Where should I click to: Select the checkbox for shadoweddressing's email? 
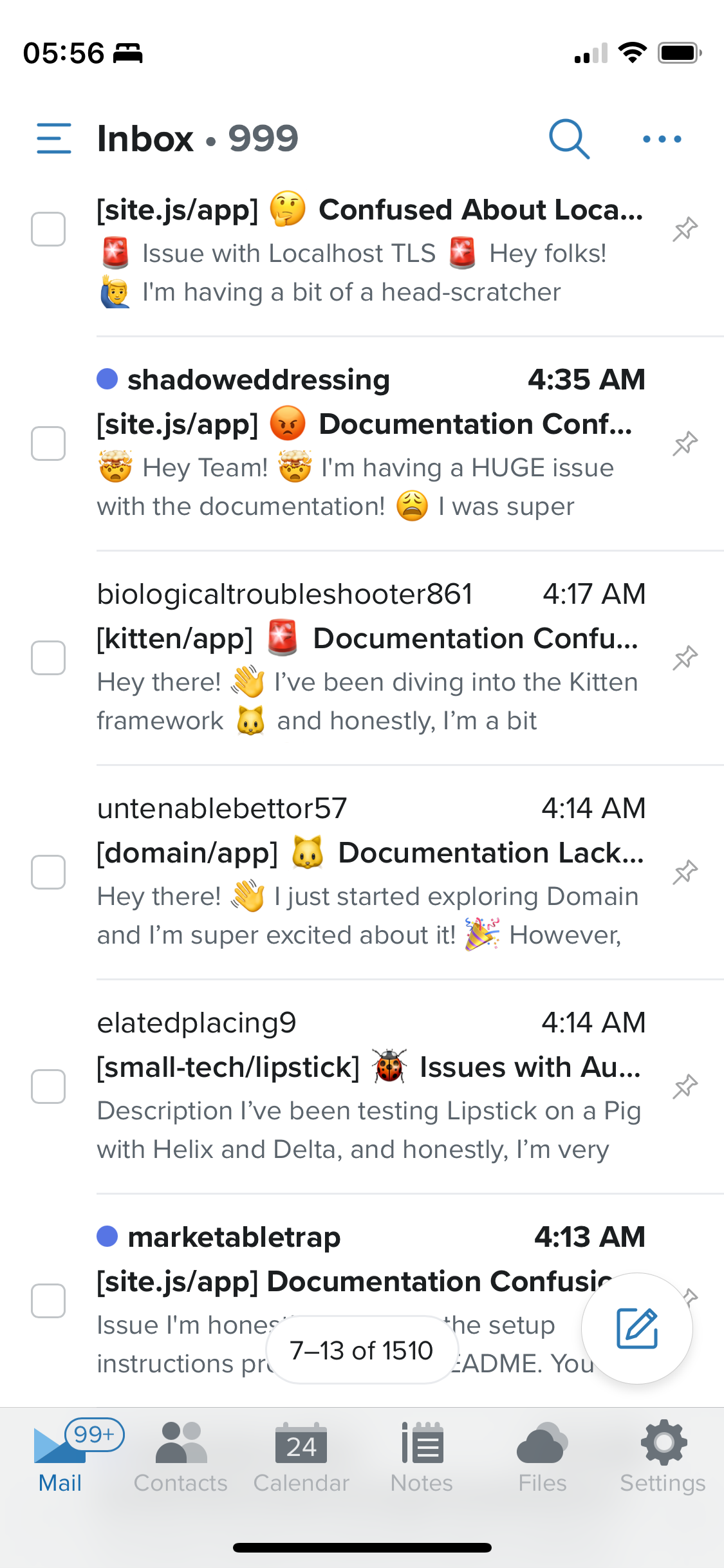pos(48,443)
